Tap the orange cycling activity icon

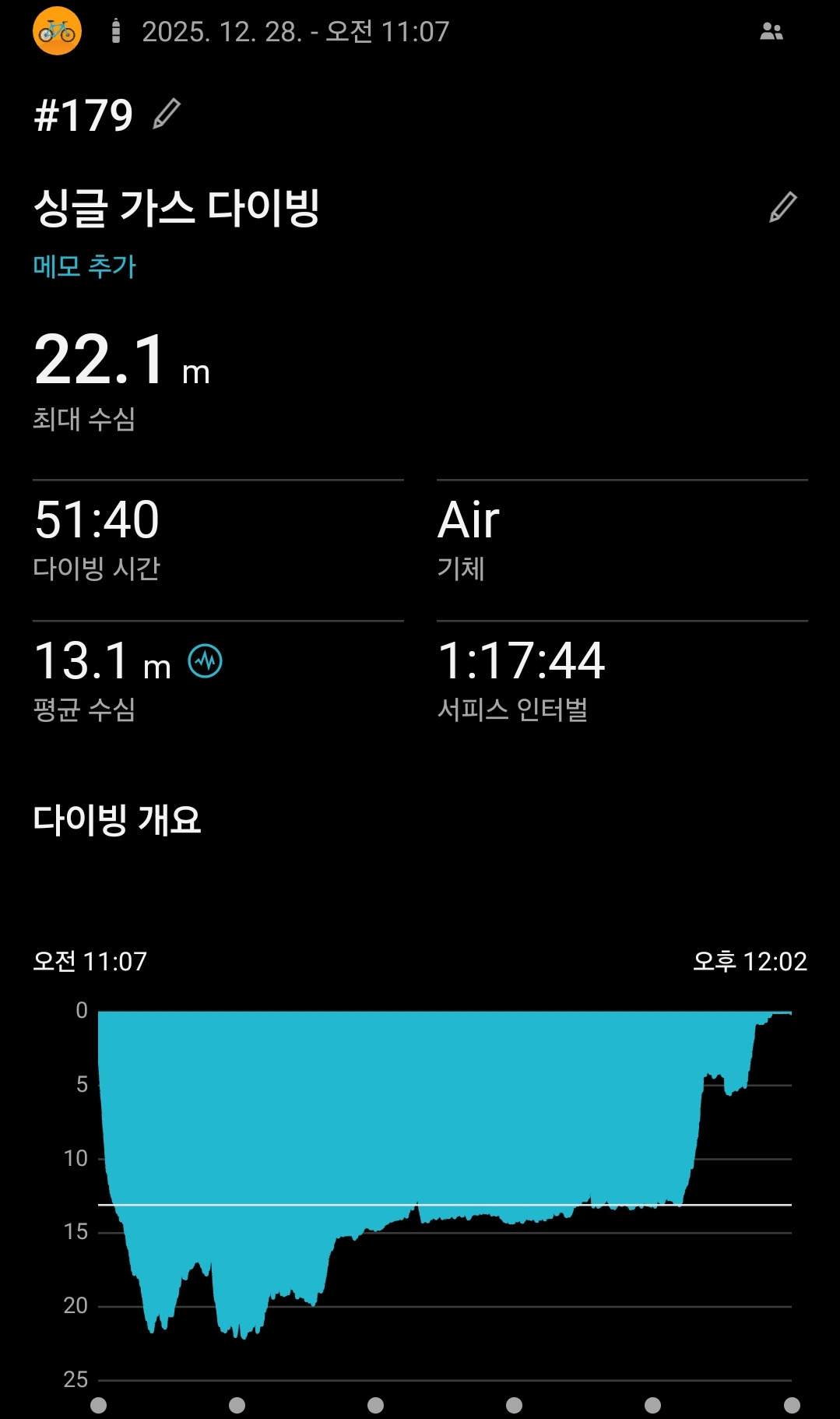click(57, 31)
